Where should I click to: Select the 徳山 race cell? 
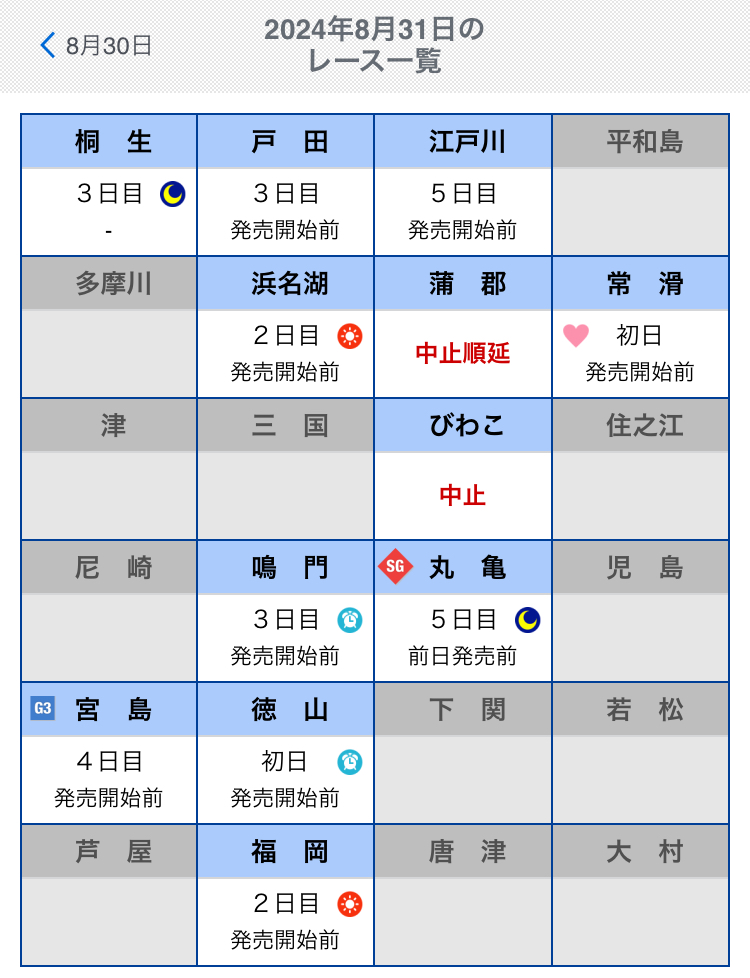point(286,753)
